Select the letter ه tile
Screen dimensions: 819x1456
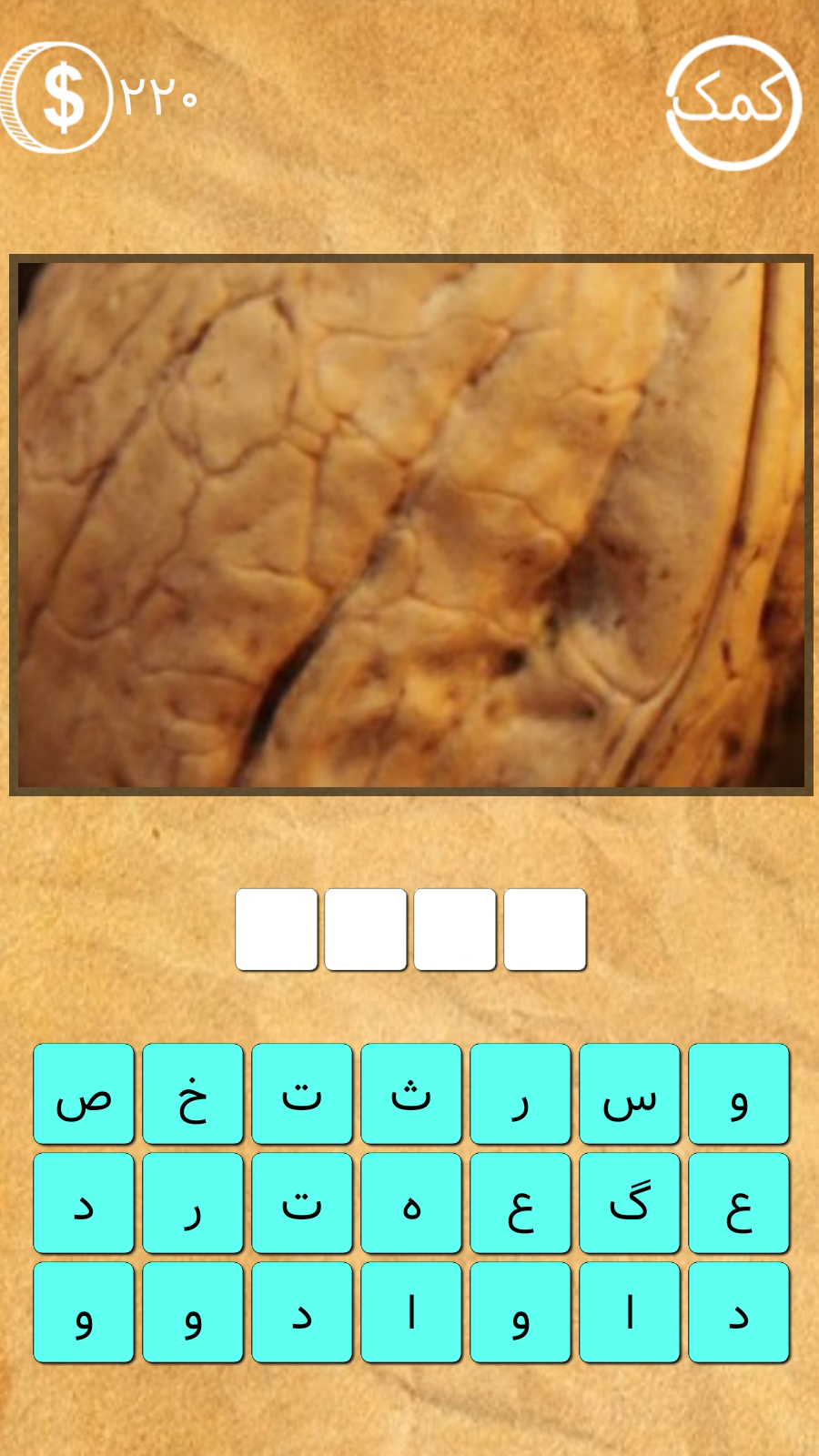coord(411,1203)
